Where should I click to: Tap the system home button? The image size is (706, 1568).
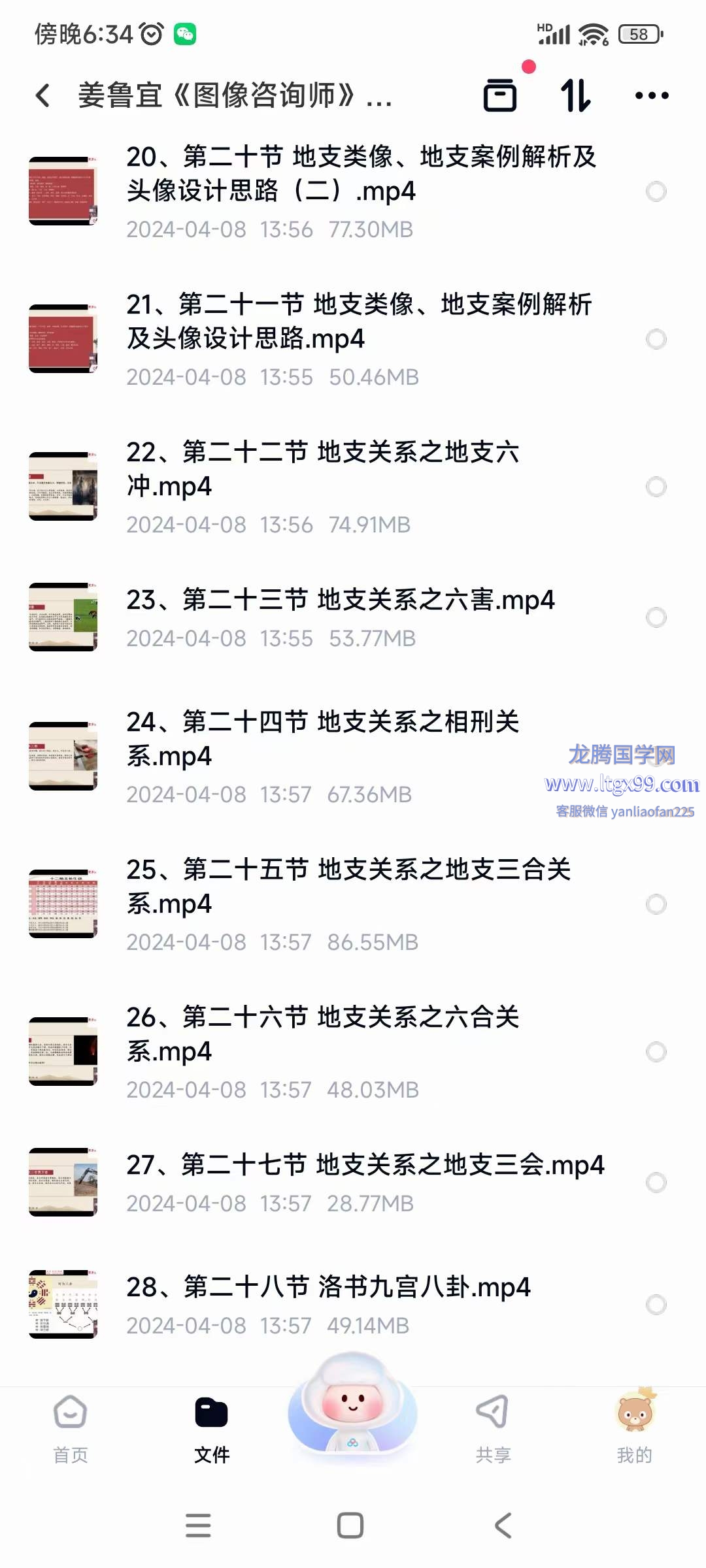click(x=350, y=1526)
